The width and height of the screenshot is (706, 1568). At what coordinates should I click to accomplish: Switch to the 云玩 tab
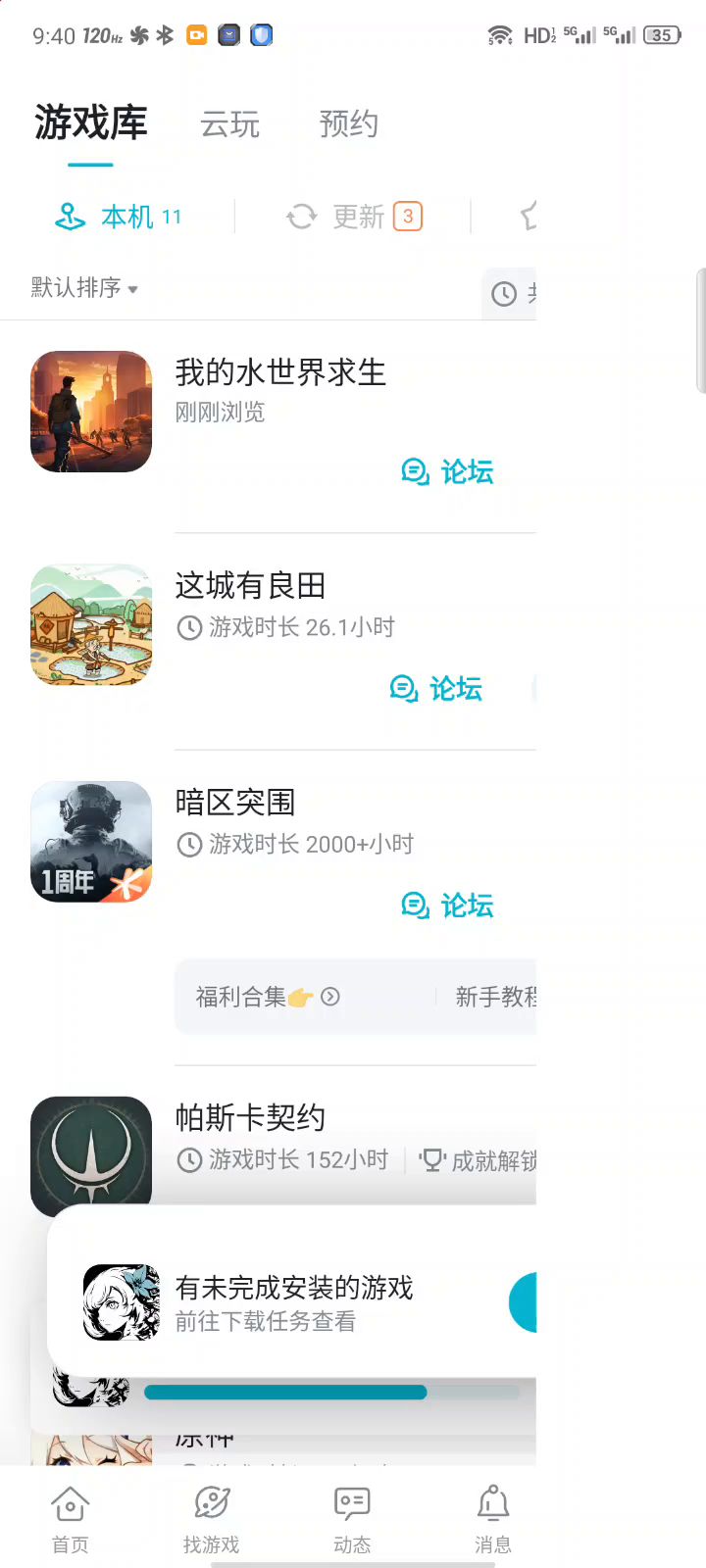[x=229, y=124]
